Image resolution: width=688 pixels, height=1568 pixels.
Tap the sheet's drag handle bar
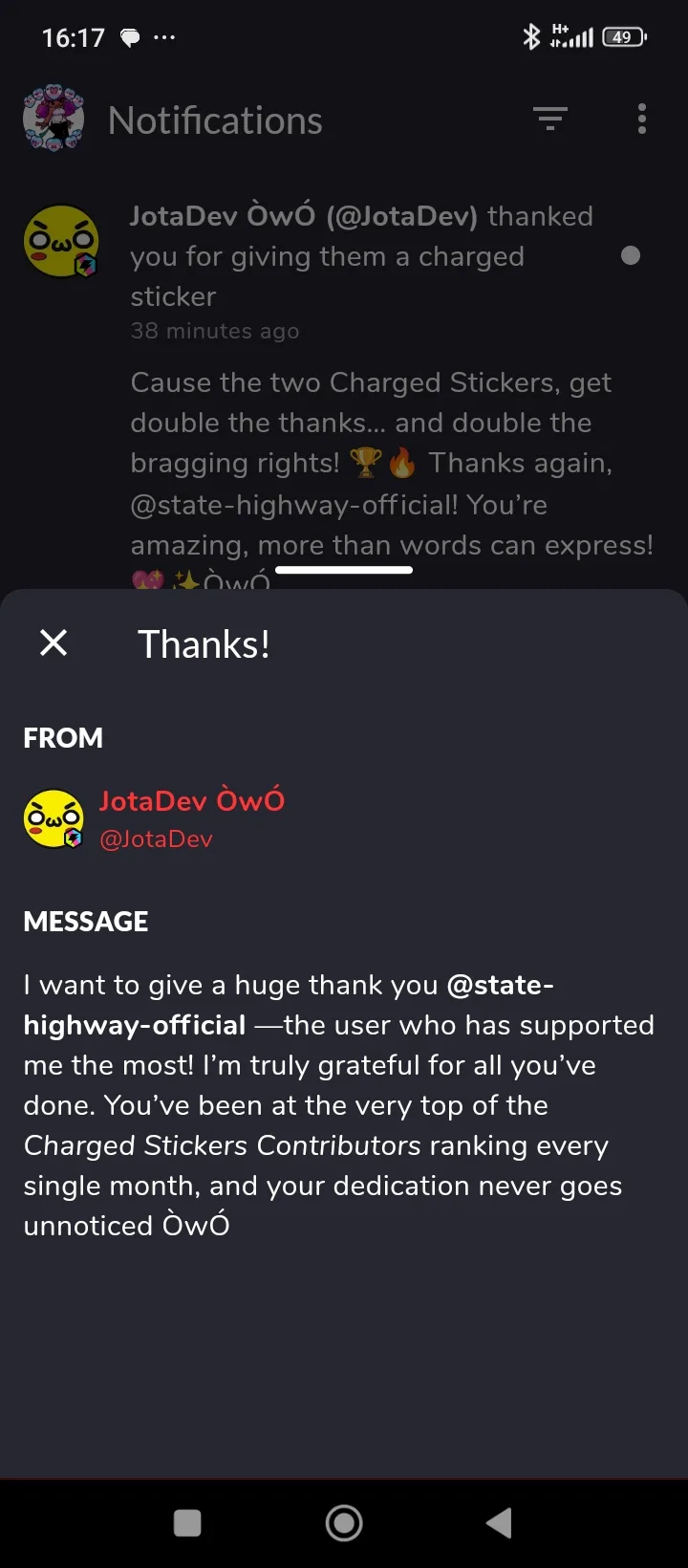(x=344, y=570)
